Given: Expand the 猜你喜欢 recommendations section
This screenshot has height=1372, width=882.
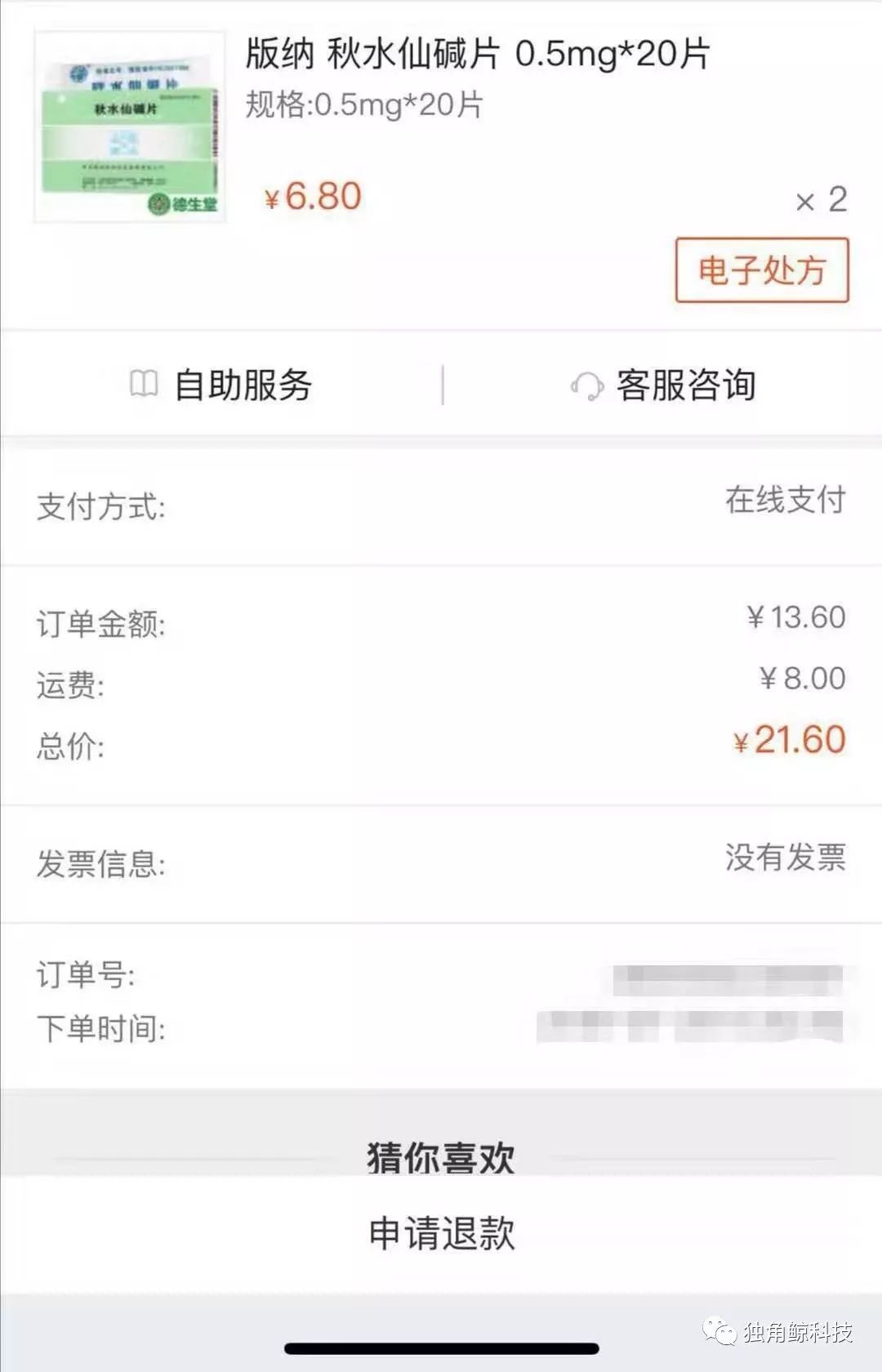Looking at the screenshot, I should 441,1157.
